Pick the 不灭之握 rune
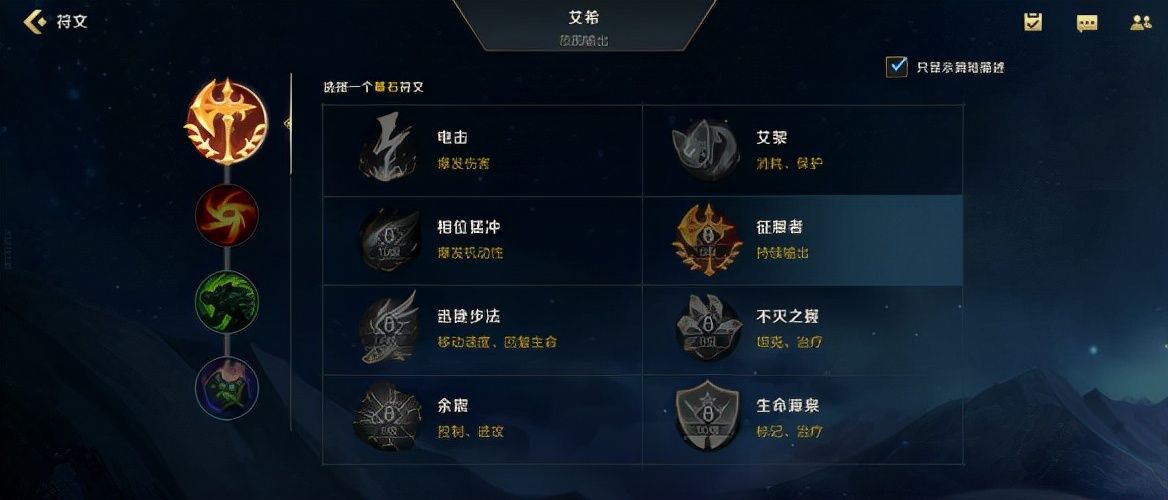Image resolution: width=1168 pixels, height=500 pixels. (802, 329)
